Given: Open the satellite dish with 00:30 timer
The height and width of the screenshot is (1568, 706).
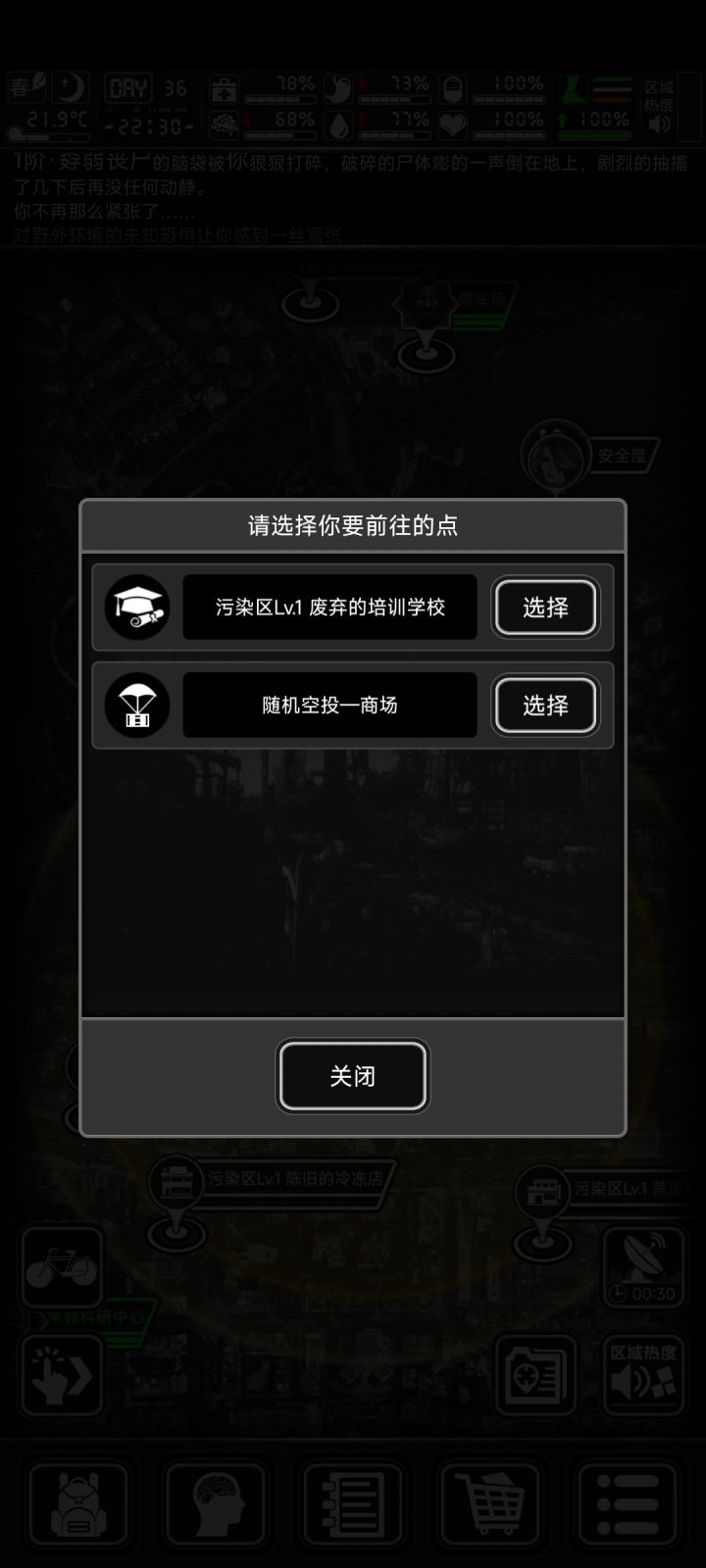Looking at the screenshot, I should click(x=644, y=1269).
